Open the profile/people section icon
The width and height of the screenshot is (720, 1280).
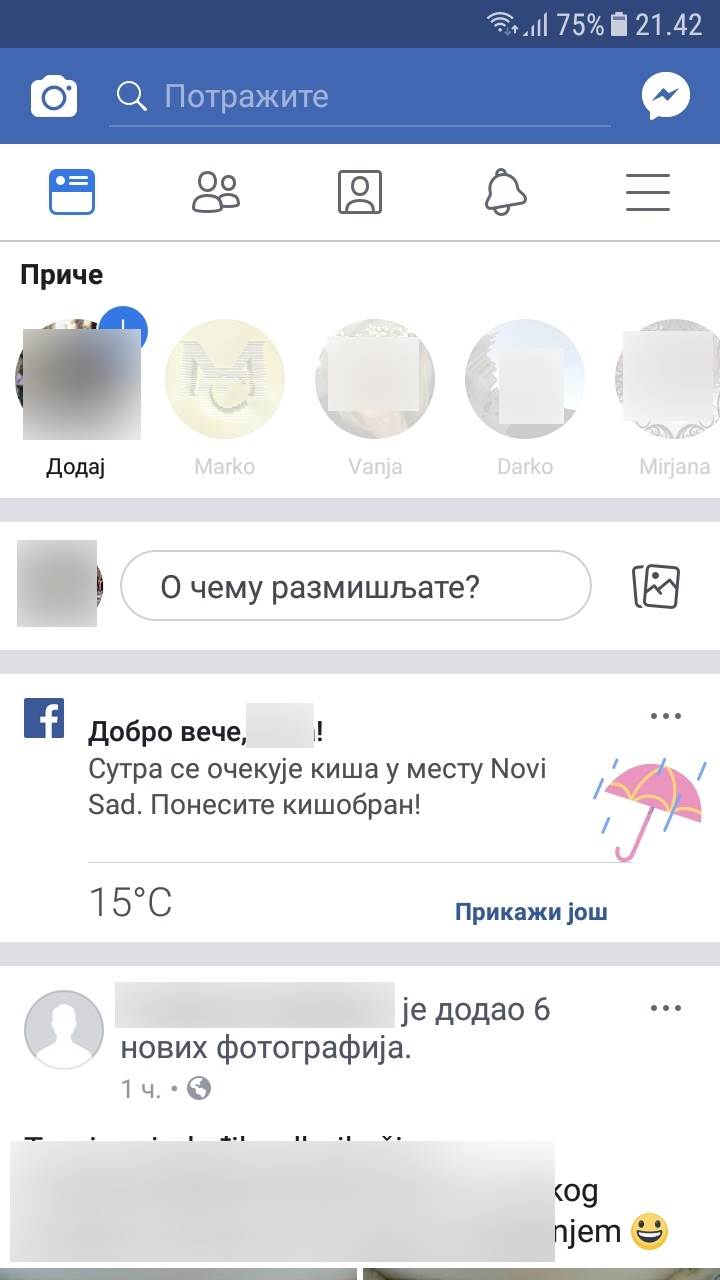pyautogui.click(x=360, y=191)
